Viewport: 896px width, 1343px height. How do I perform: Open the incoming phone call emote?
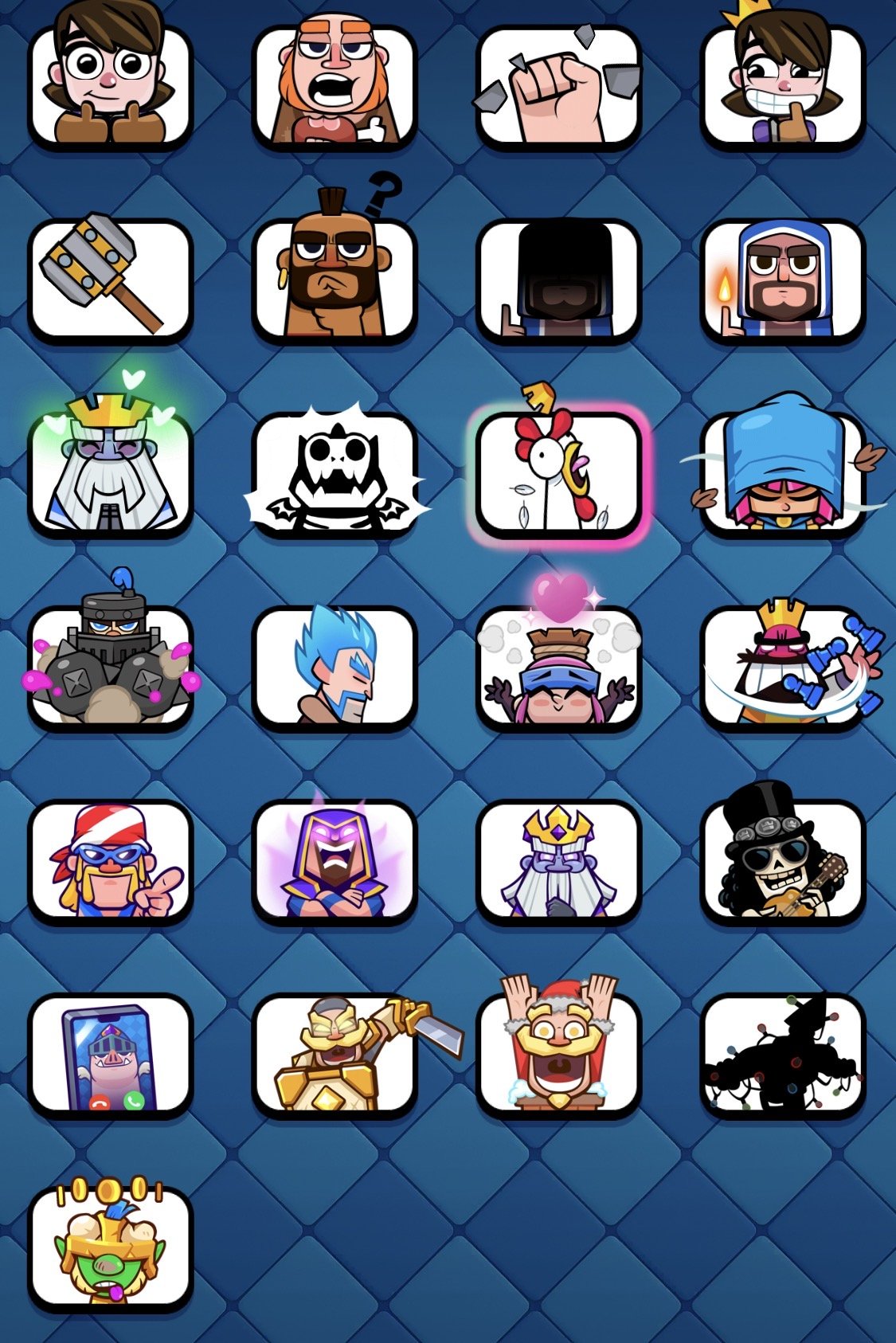[x=110, y=1053]
